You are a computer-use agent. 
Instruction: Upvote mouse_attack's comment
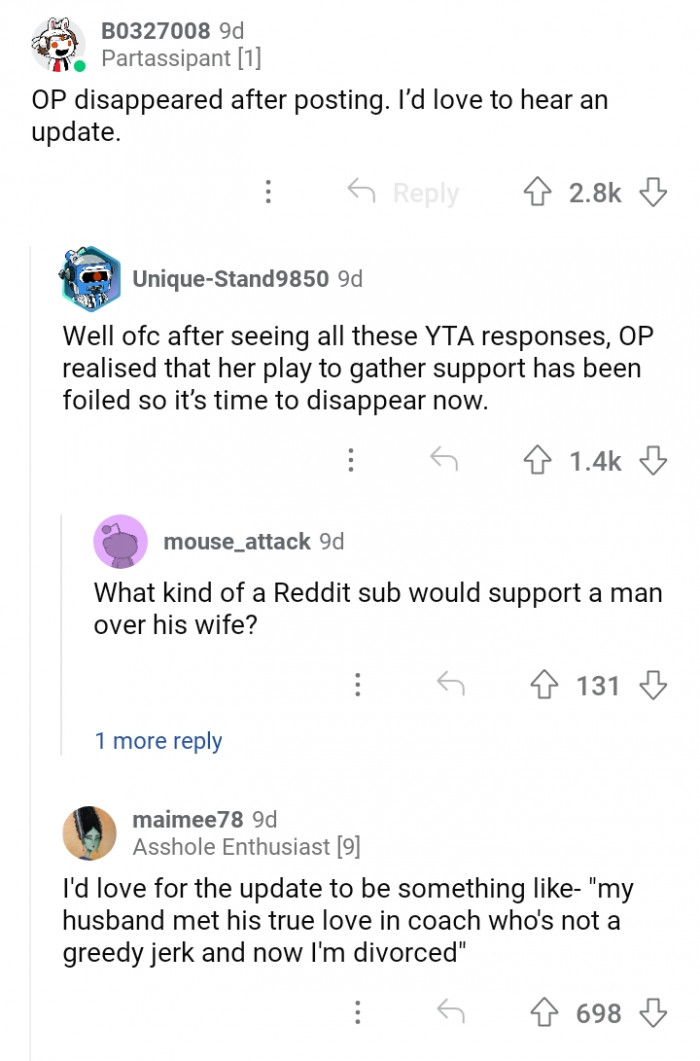point(545,685)
